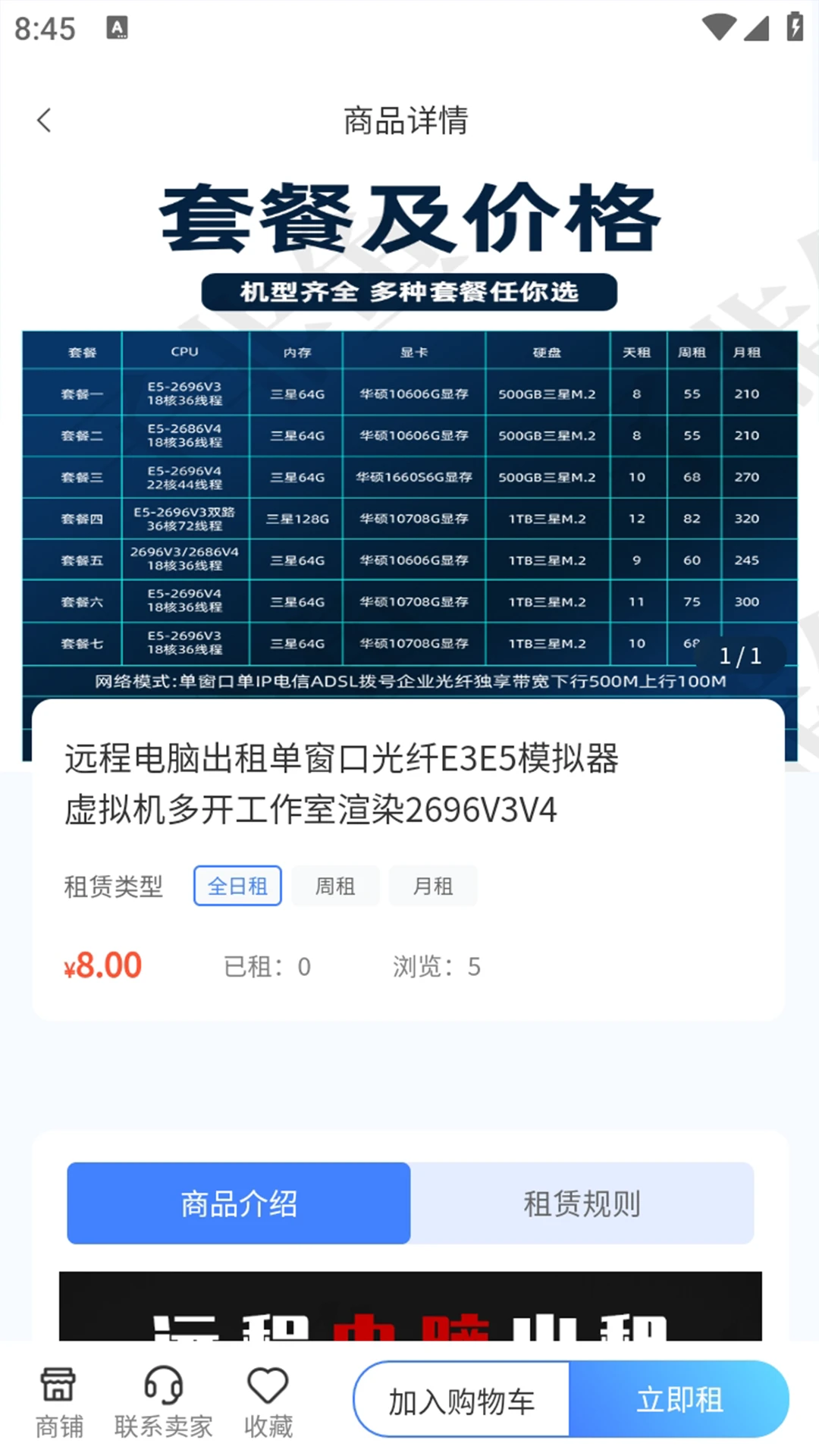Open the 套餐及价格 product image
819x1456 pixels.
click(409, 455)
